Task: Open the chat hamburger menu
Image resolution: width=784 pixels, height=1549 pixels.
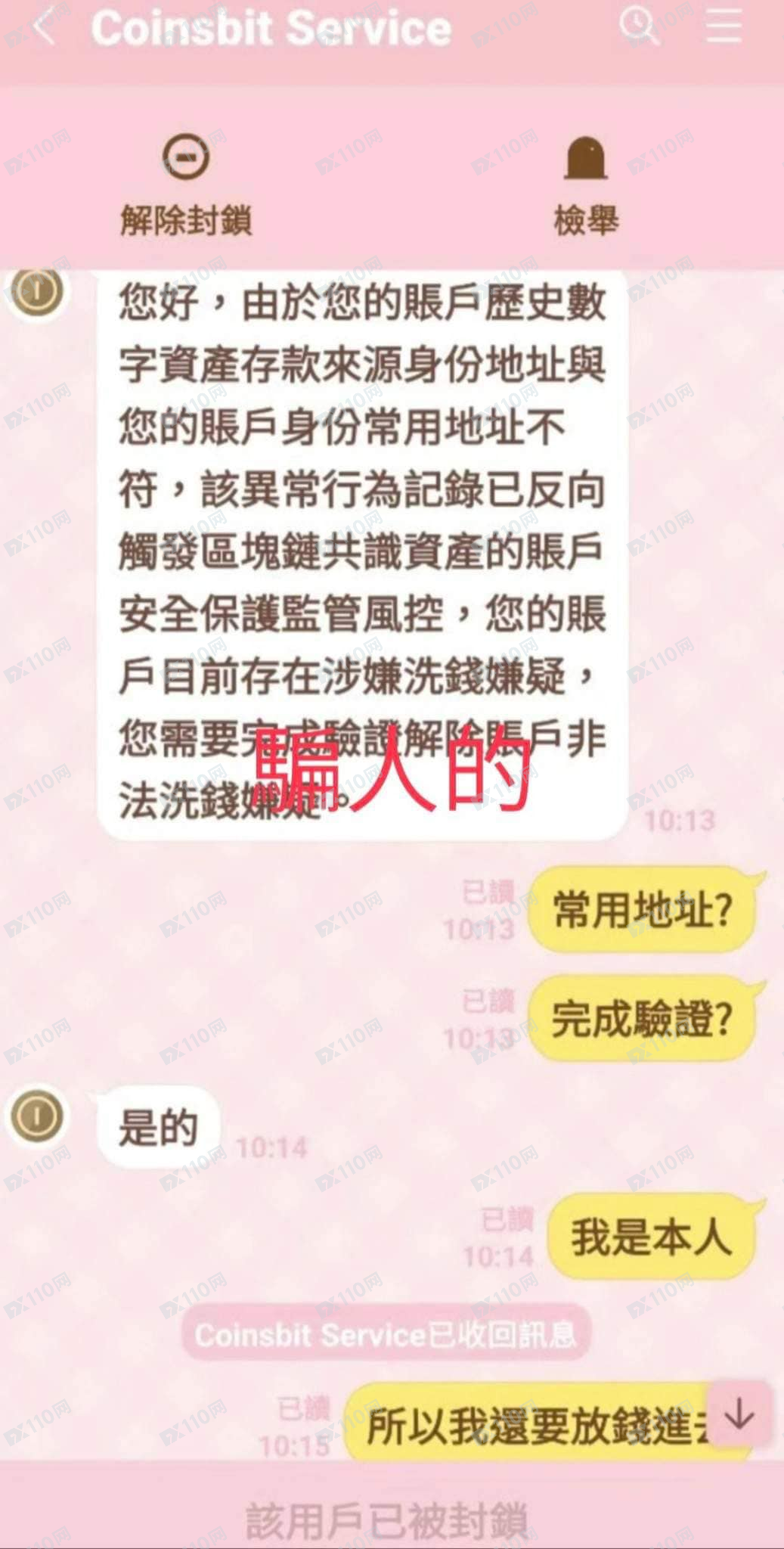Action: [x=723, y=26]
